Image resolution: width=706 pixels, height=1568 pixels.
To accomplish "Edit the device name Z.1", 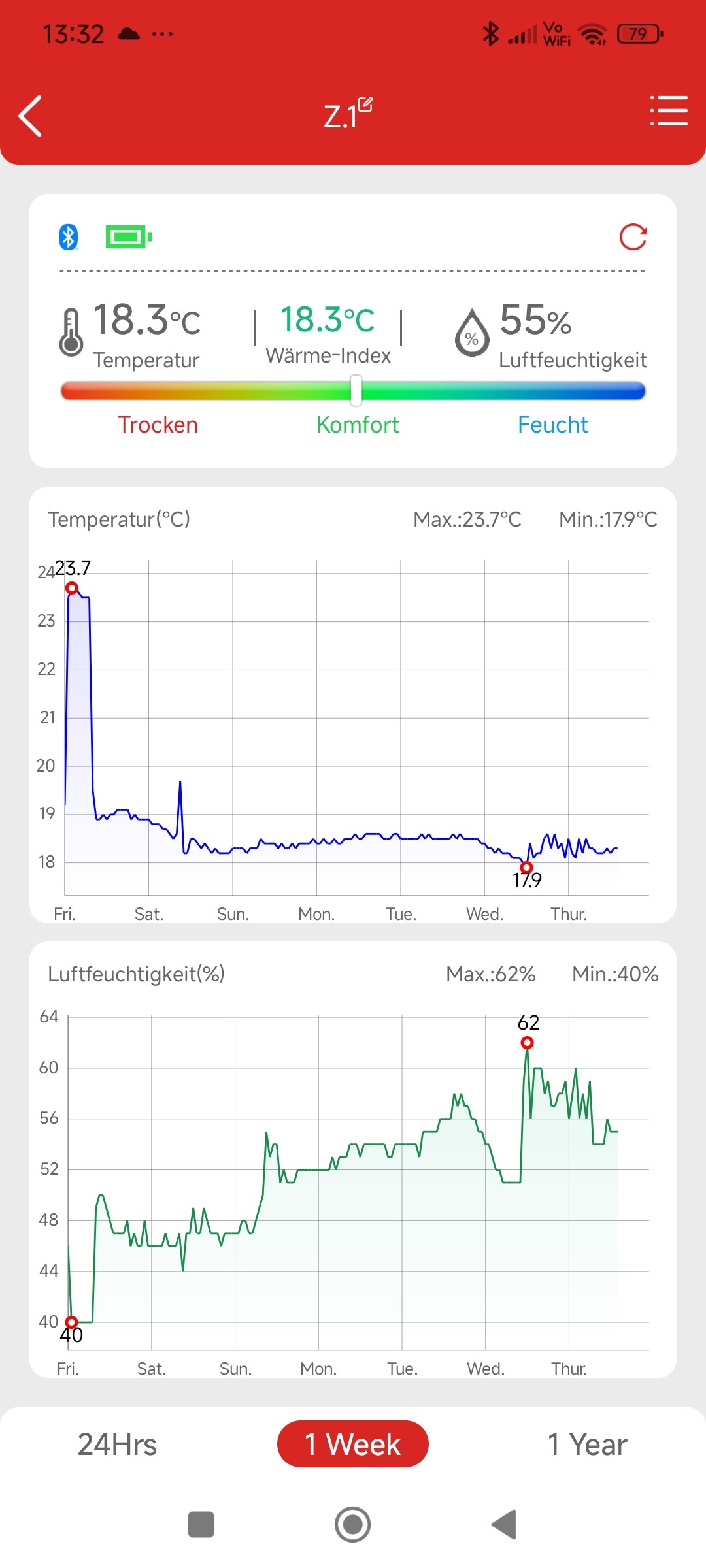I will 365,105.
